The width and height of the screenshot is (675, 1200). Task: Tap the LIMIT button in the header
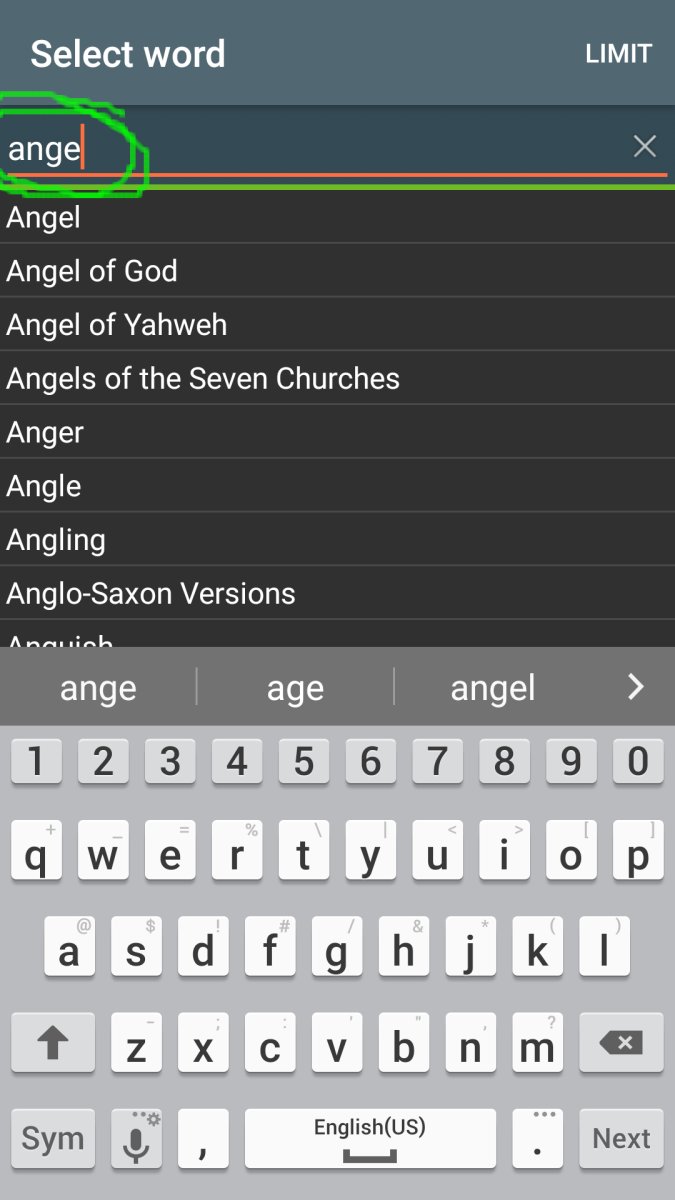tap(618, 54)
